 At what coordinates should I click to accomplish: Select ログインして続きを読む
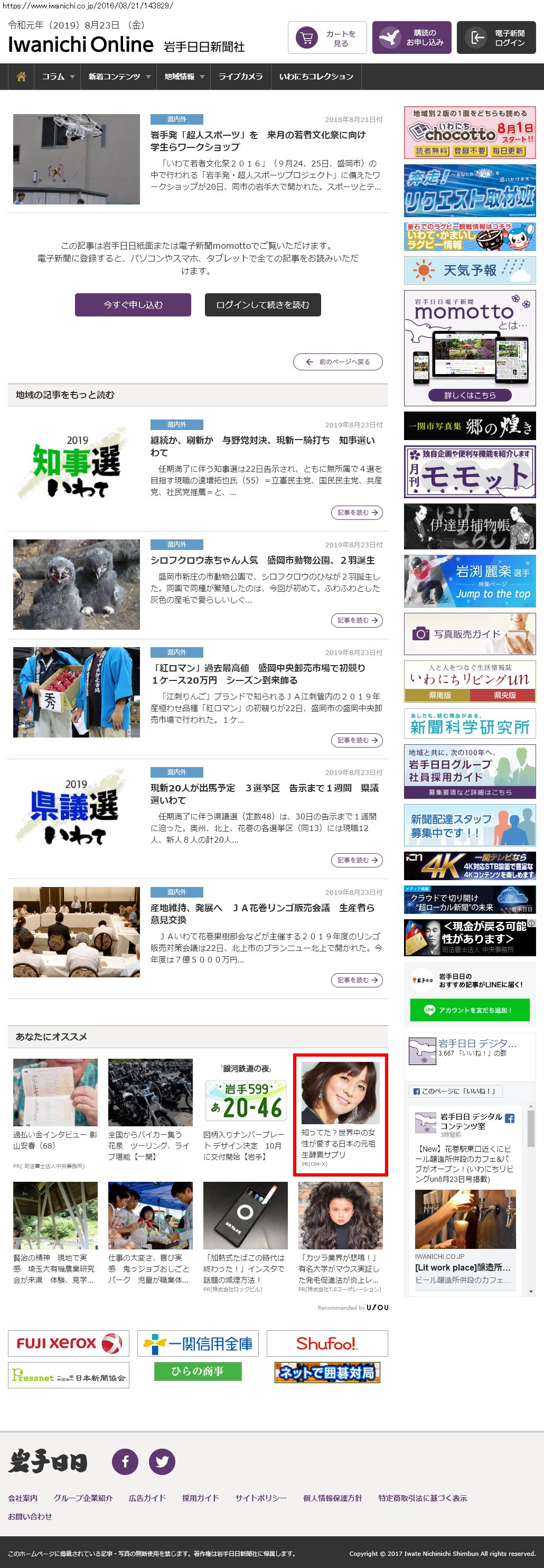click(262, 304)
